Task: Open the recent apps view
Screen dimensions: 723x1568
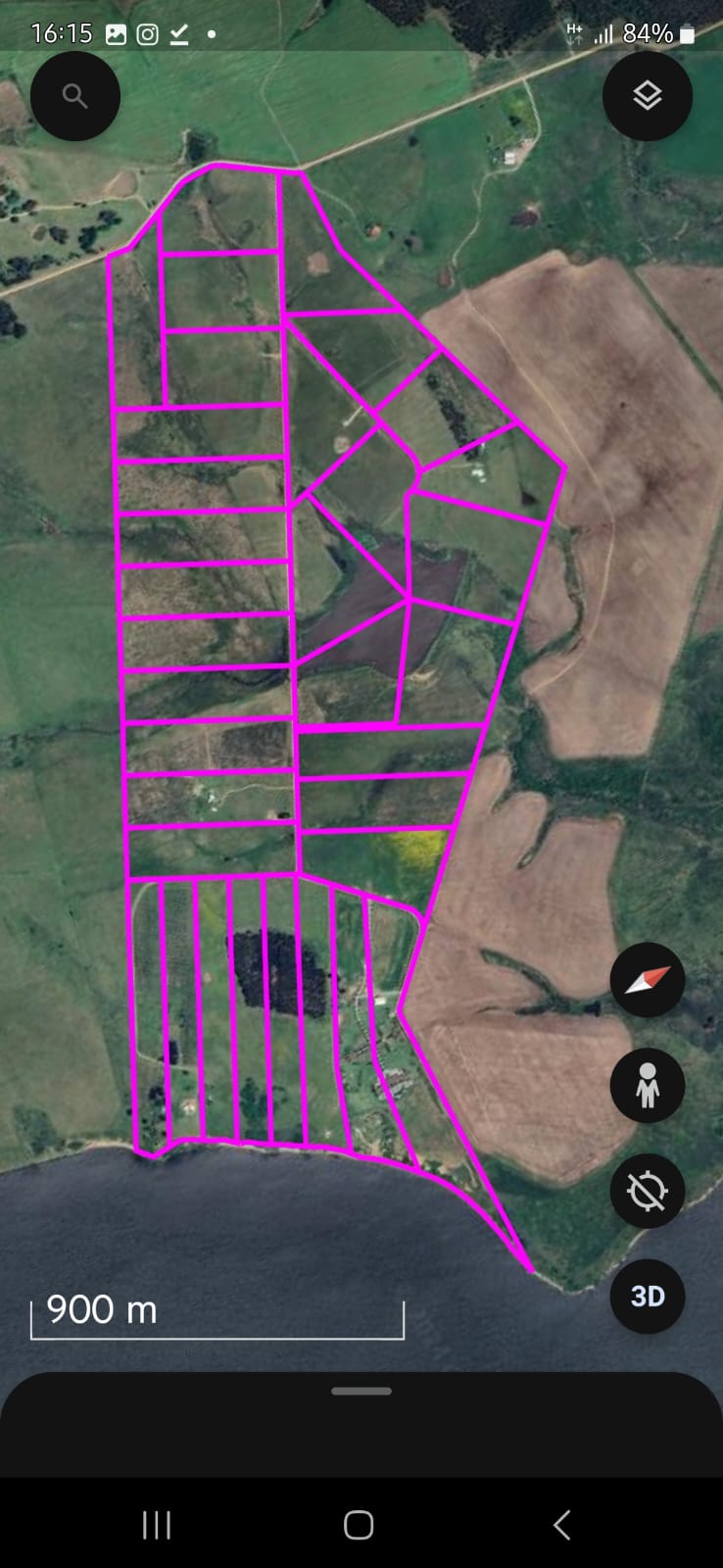Action: [x=157, y=1525]
